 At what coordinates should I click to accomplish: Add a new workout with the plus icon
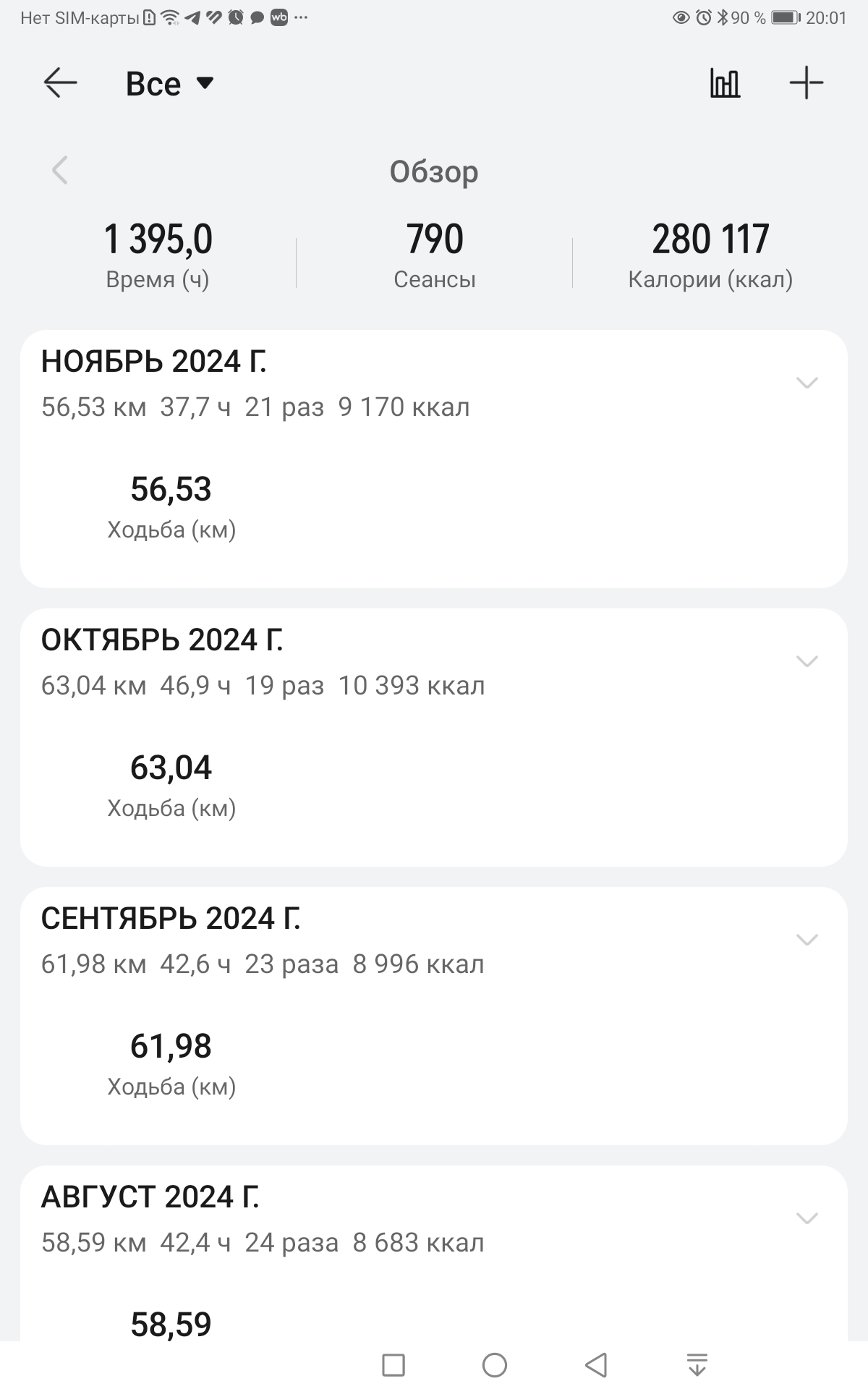coord(807,83)
